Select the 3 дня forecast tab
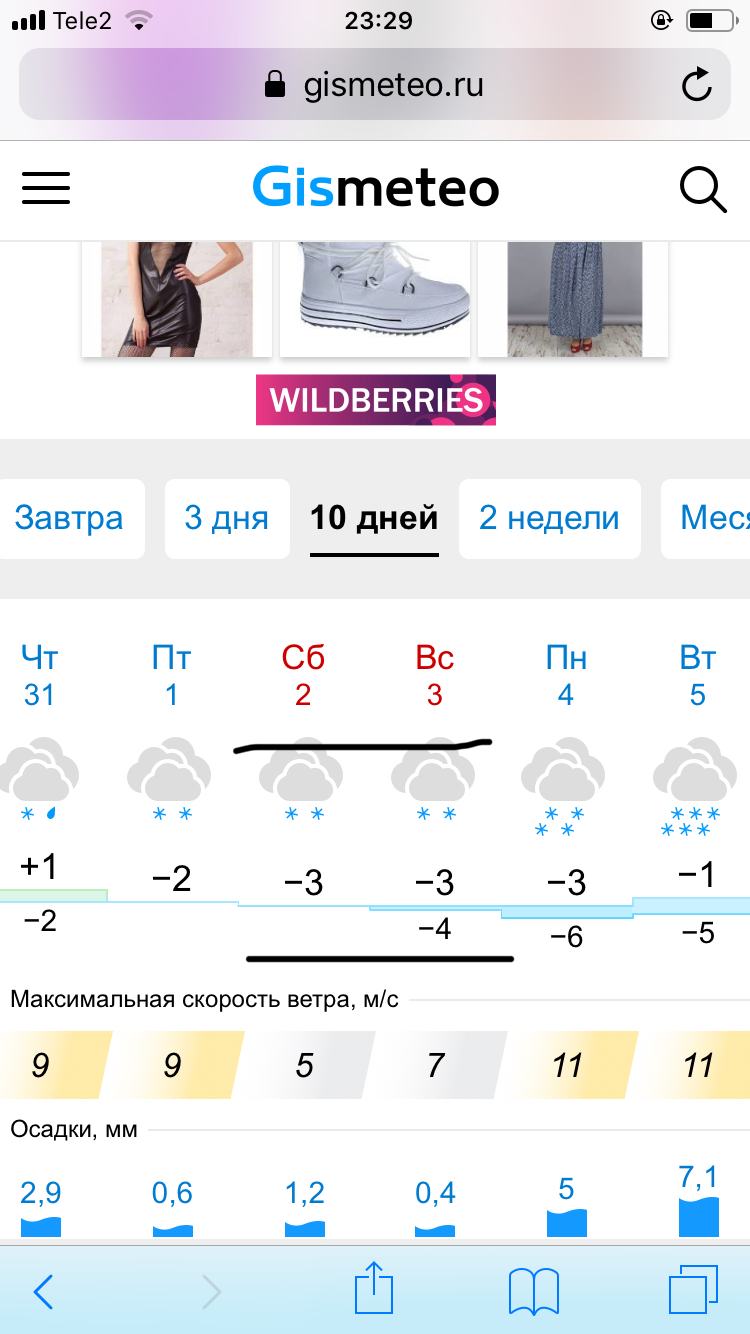 [227, 518]
